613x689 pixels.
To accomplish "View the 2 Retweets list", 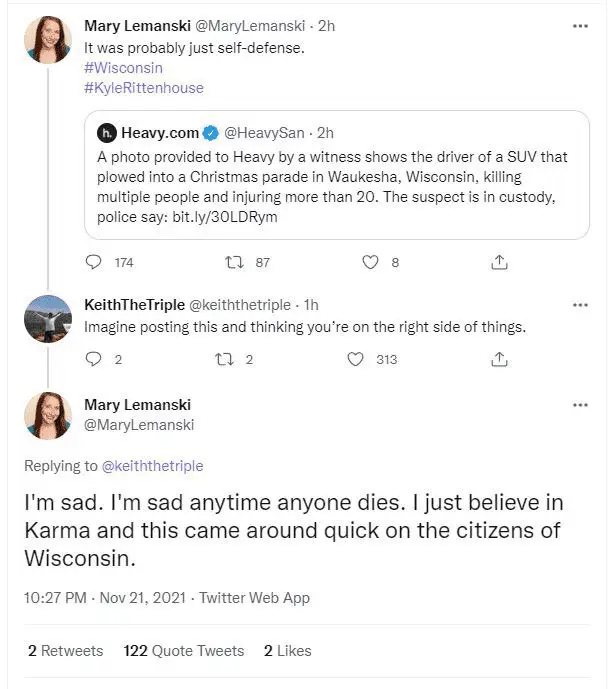I will [x=66, y=651].
